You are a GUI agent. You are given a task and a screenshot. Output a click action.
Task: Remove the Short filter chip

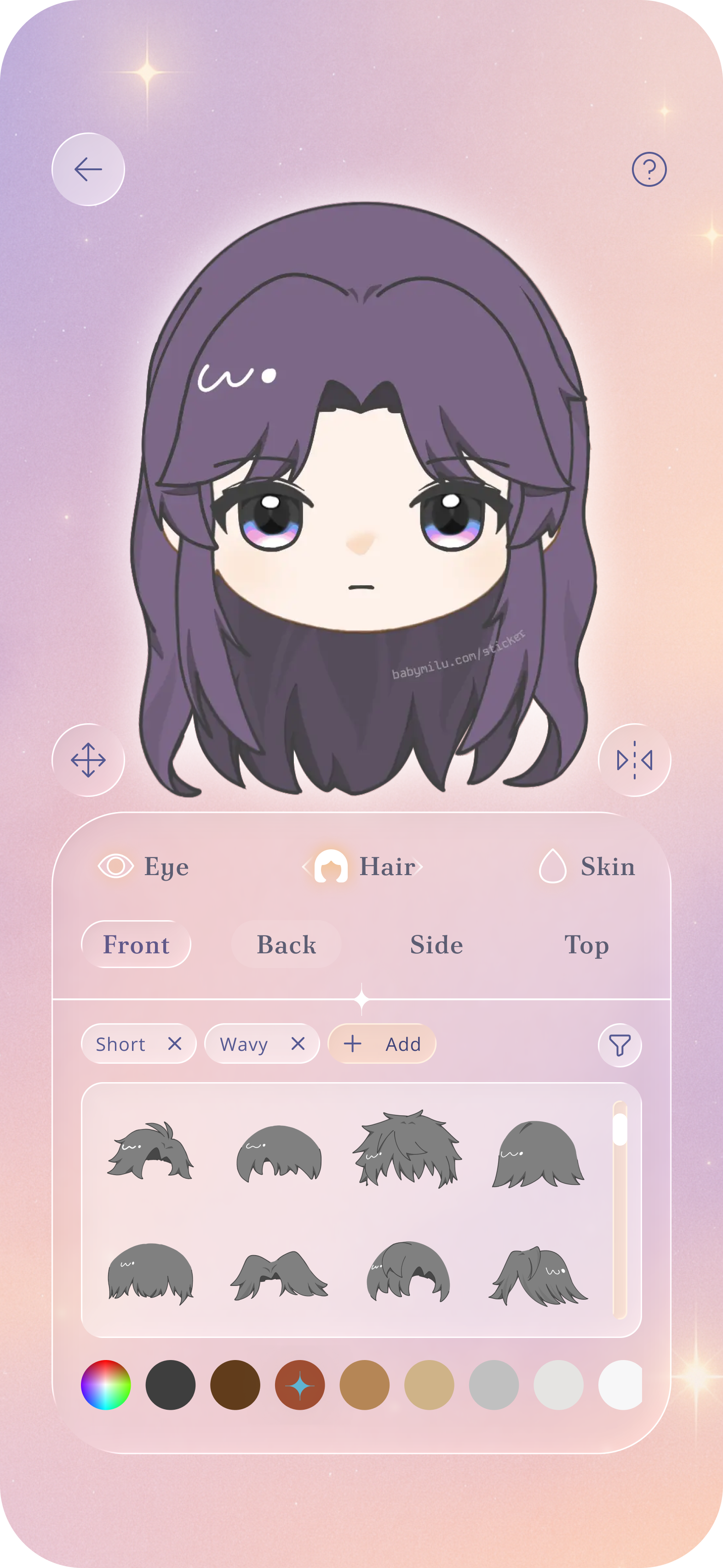tap(175, 1044)
